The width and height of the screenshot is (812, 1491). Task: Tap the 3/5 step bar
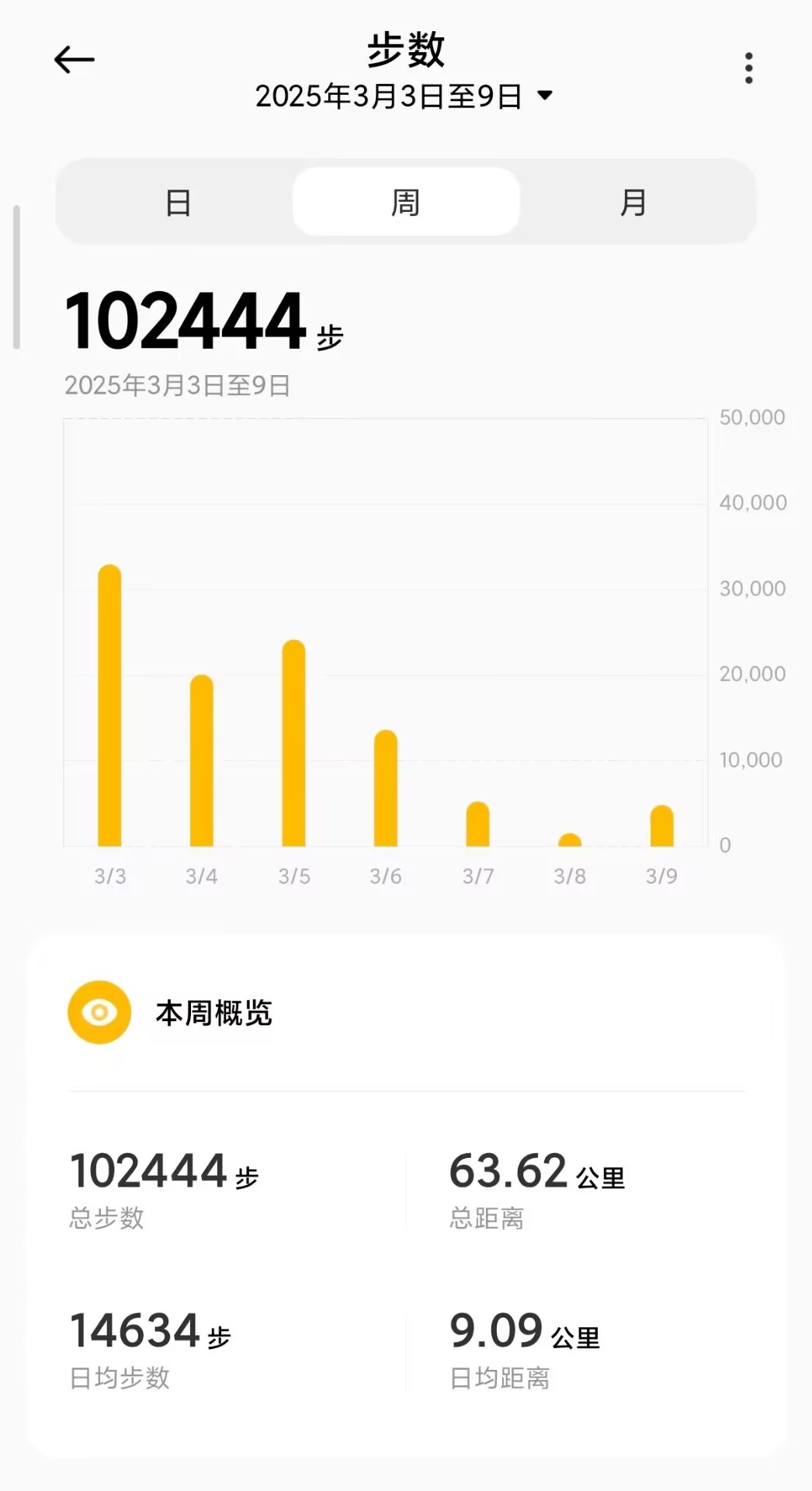(293, 743)
